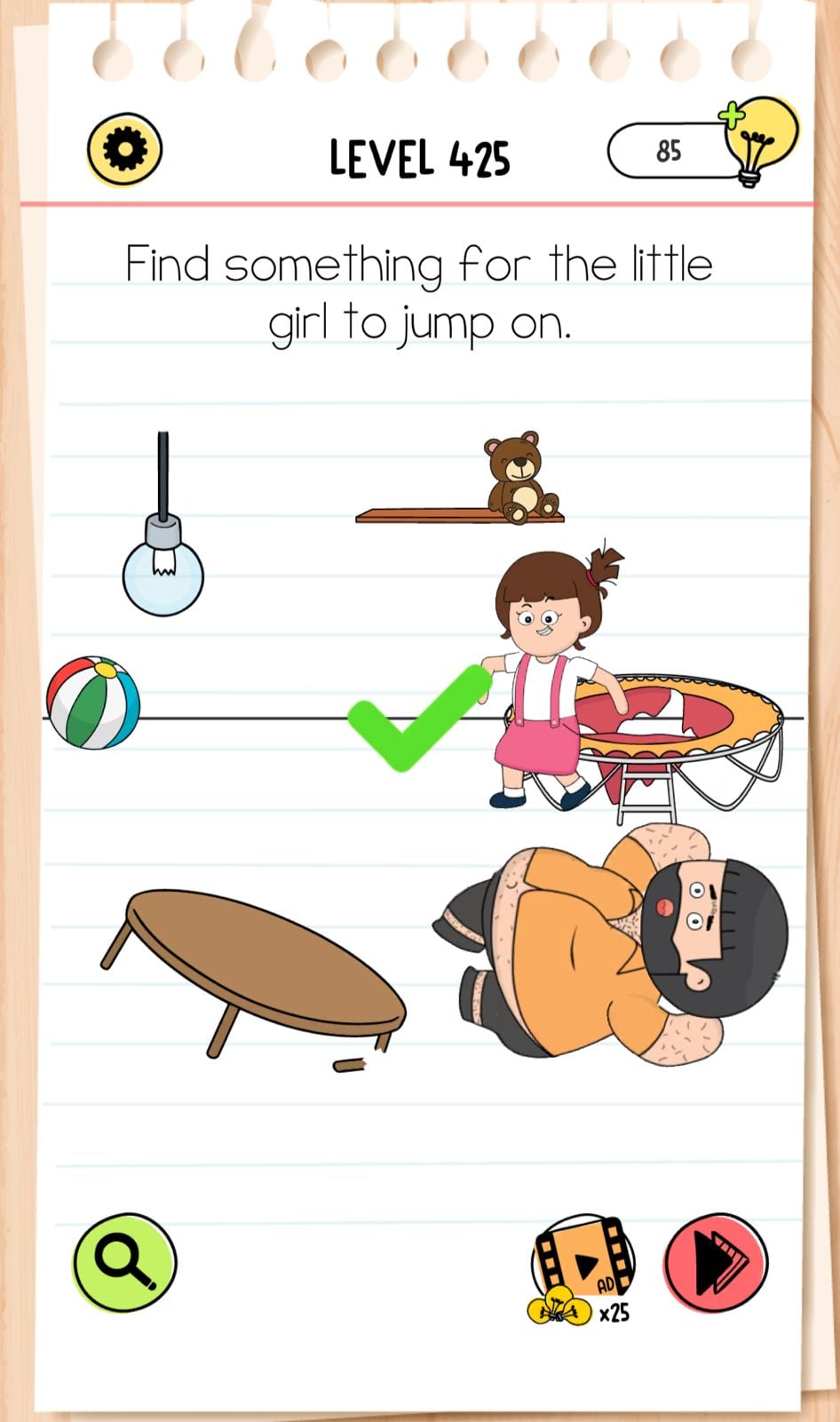The image size is (840, 1422).
Task: Tap the fallen man in orange
Action: (613, 950)
